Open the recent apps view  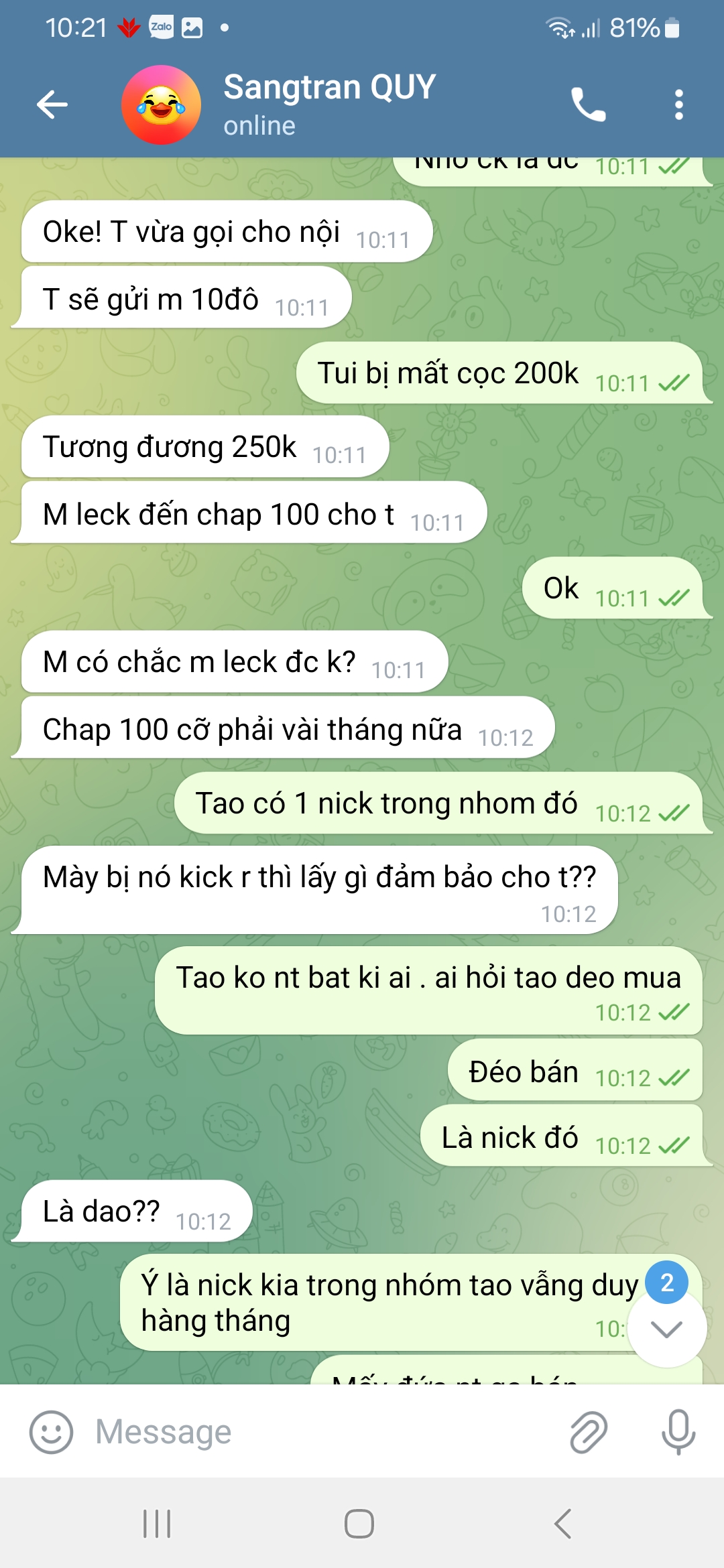tap(157, 1524)
